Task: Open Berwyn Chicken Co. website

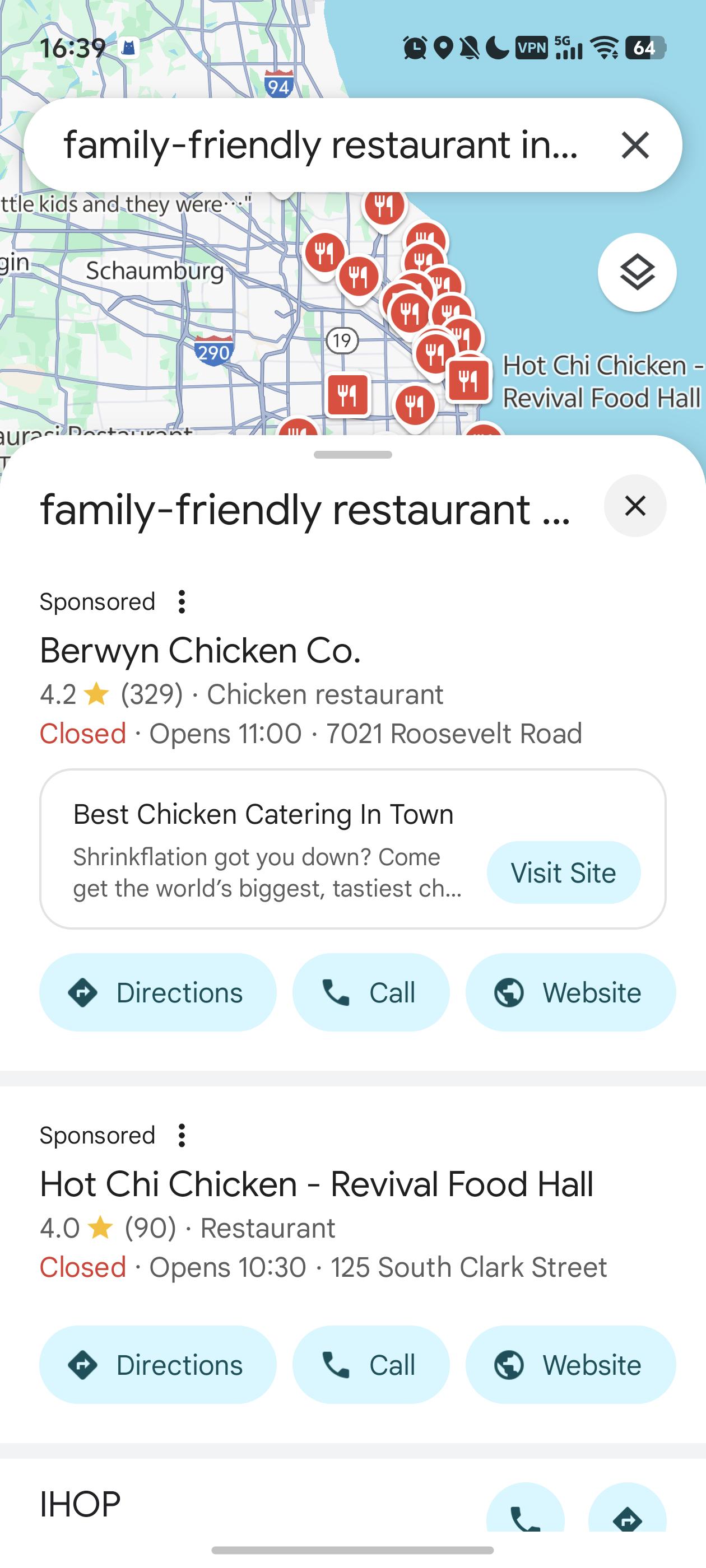Action: click(570, 992)
